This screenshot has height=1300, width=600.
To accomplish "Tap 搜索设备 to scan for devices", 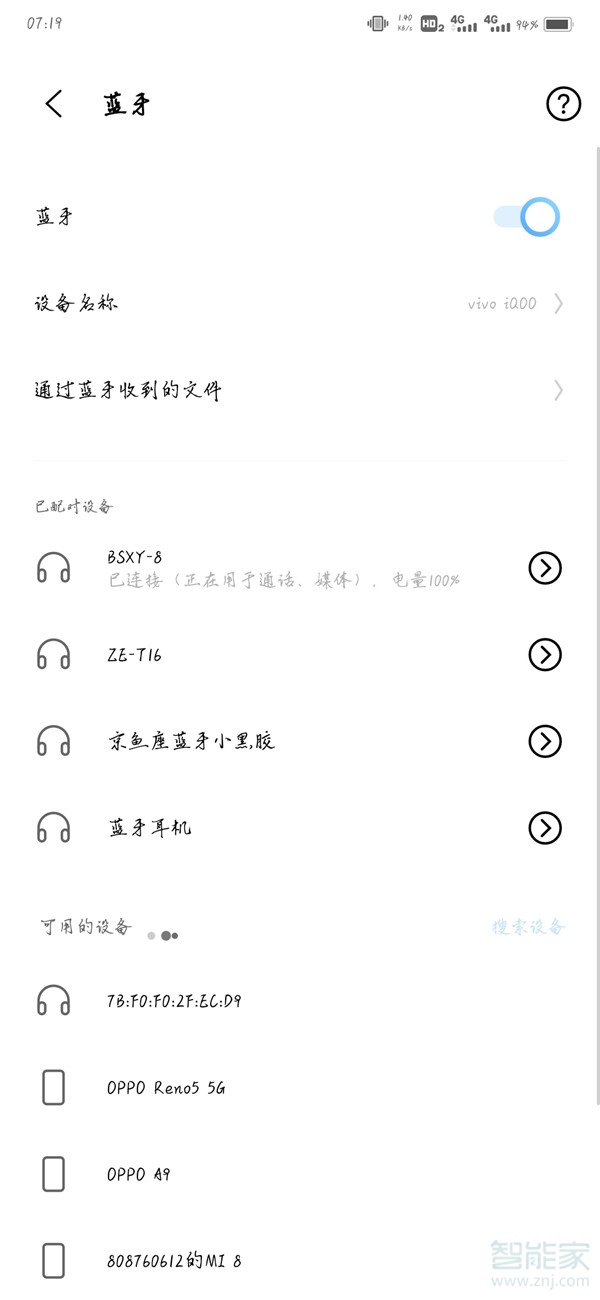I will [x=528, y=927].
